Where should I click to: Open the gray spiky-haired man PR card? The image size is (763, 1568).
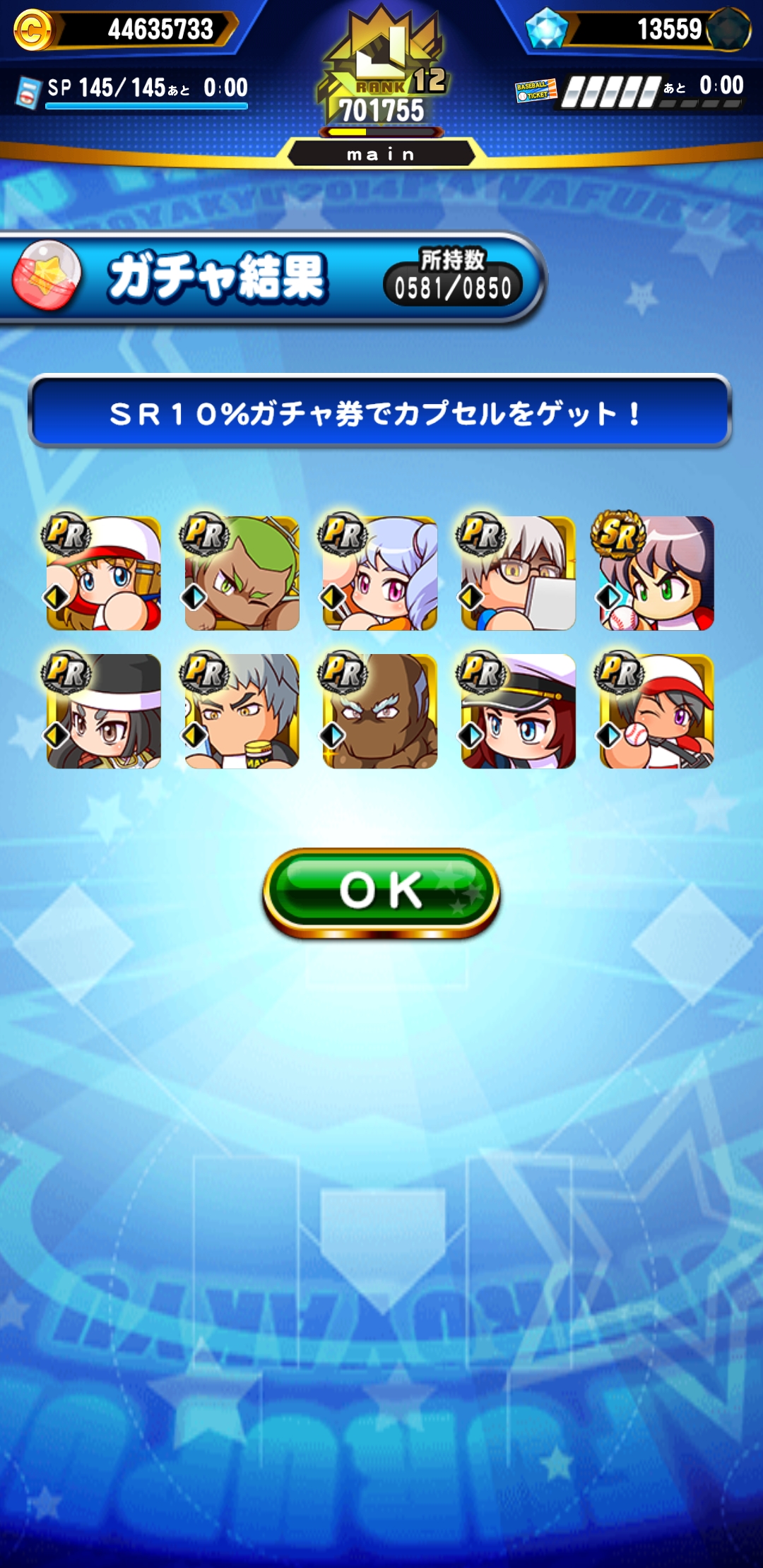(242, 711)
